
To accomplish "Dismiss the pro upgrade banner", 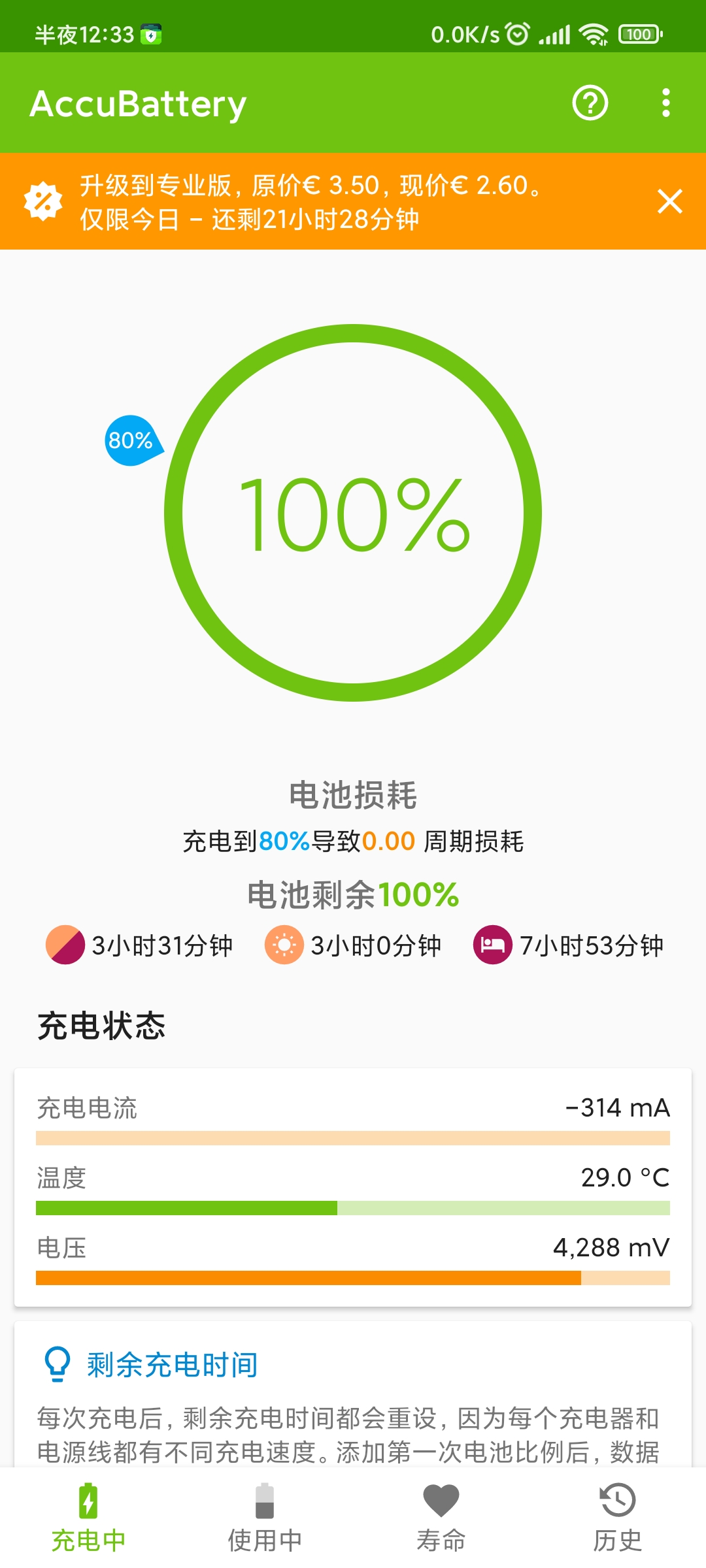I will pos(670,201).
